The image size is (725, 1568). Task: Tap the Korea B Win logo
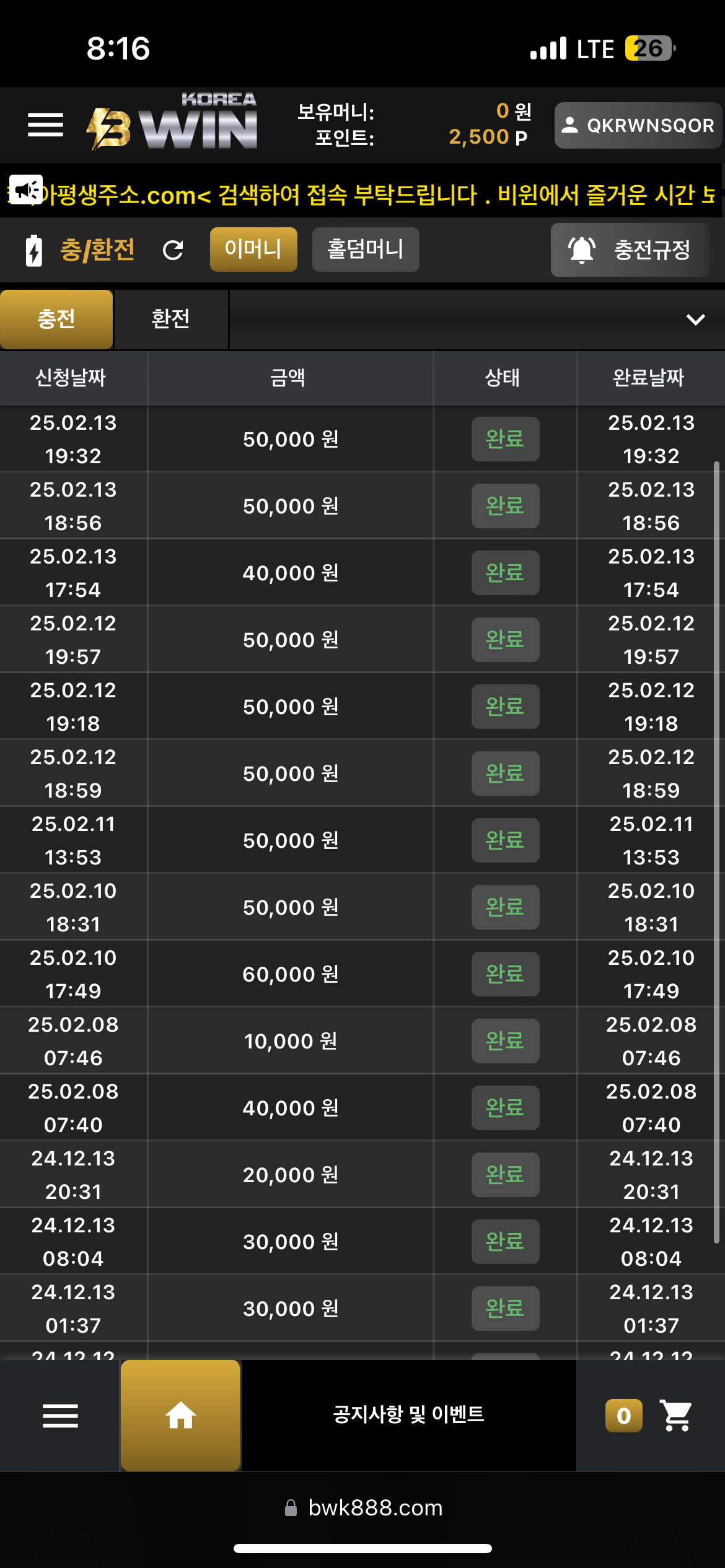pyautogui.click(x=172, y=121)
